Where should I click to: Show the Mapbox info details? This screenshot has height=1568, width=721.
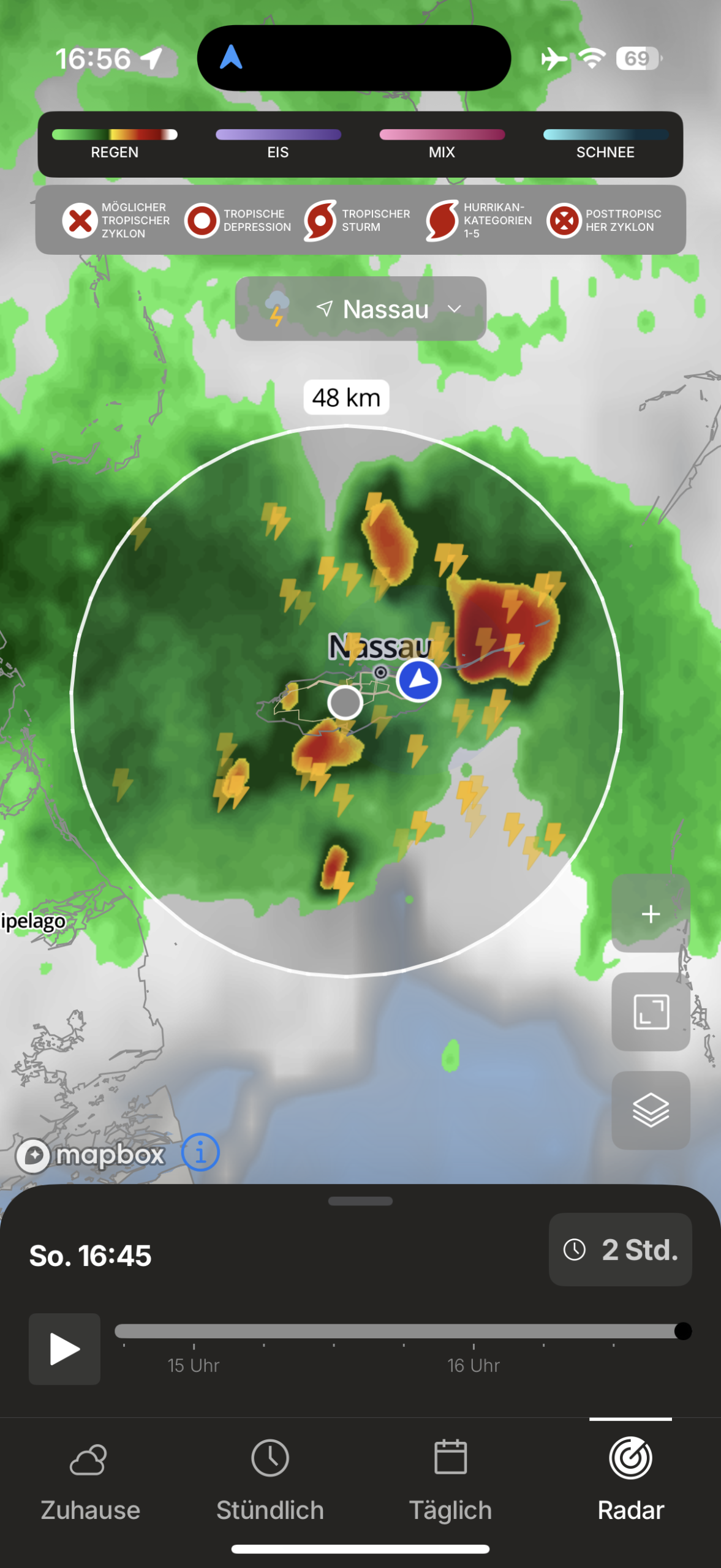tap(200, 1152)
